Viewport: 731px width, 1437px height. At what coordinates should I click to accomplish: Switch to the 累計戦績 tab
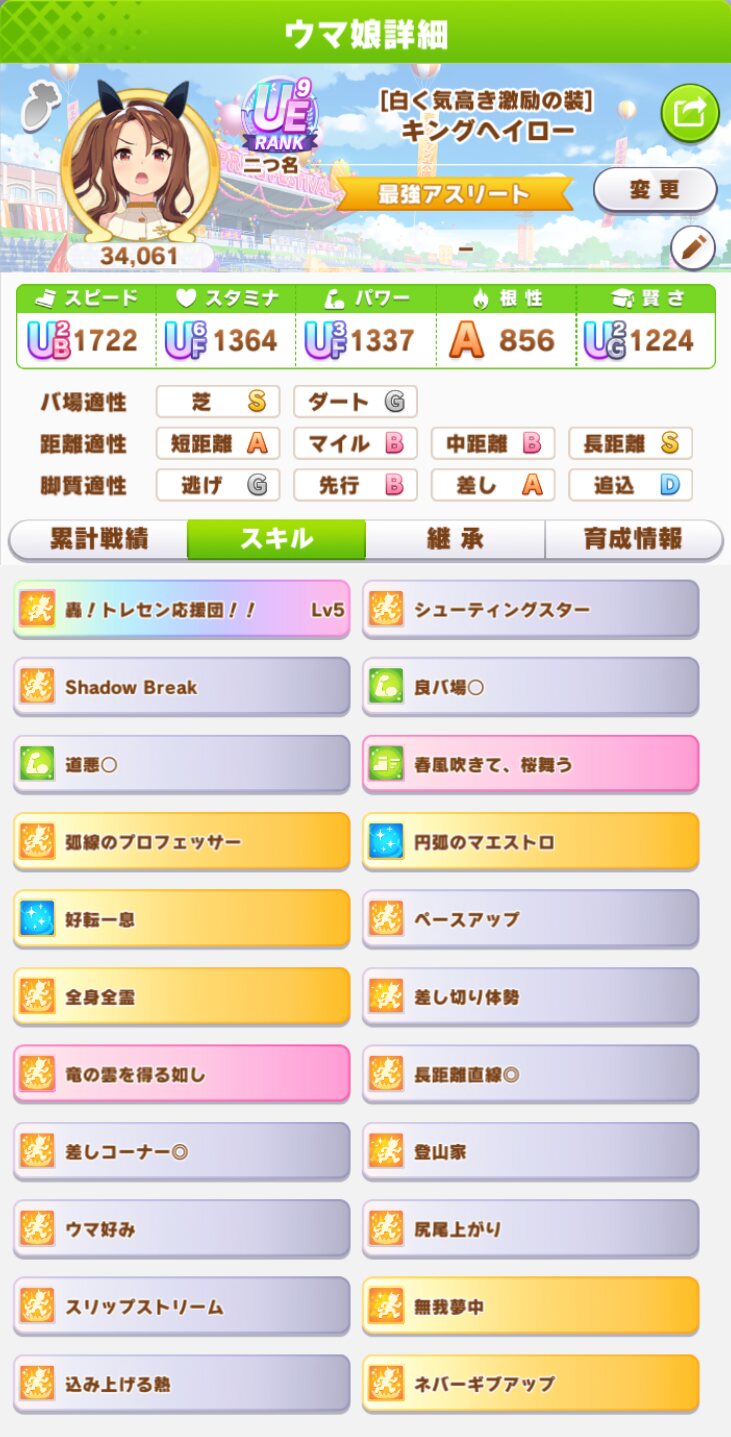pos(99,540)
